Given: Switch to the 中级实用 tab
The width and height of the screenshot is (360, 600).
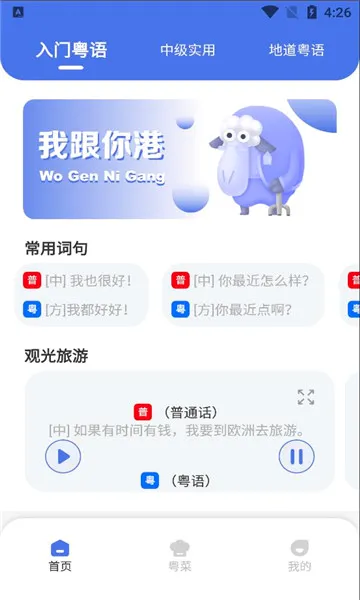Looking at the screenshot, I should (x=187, y=50).
